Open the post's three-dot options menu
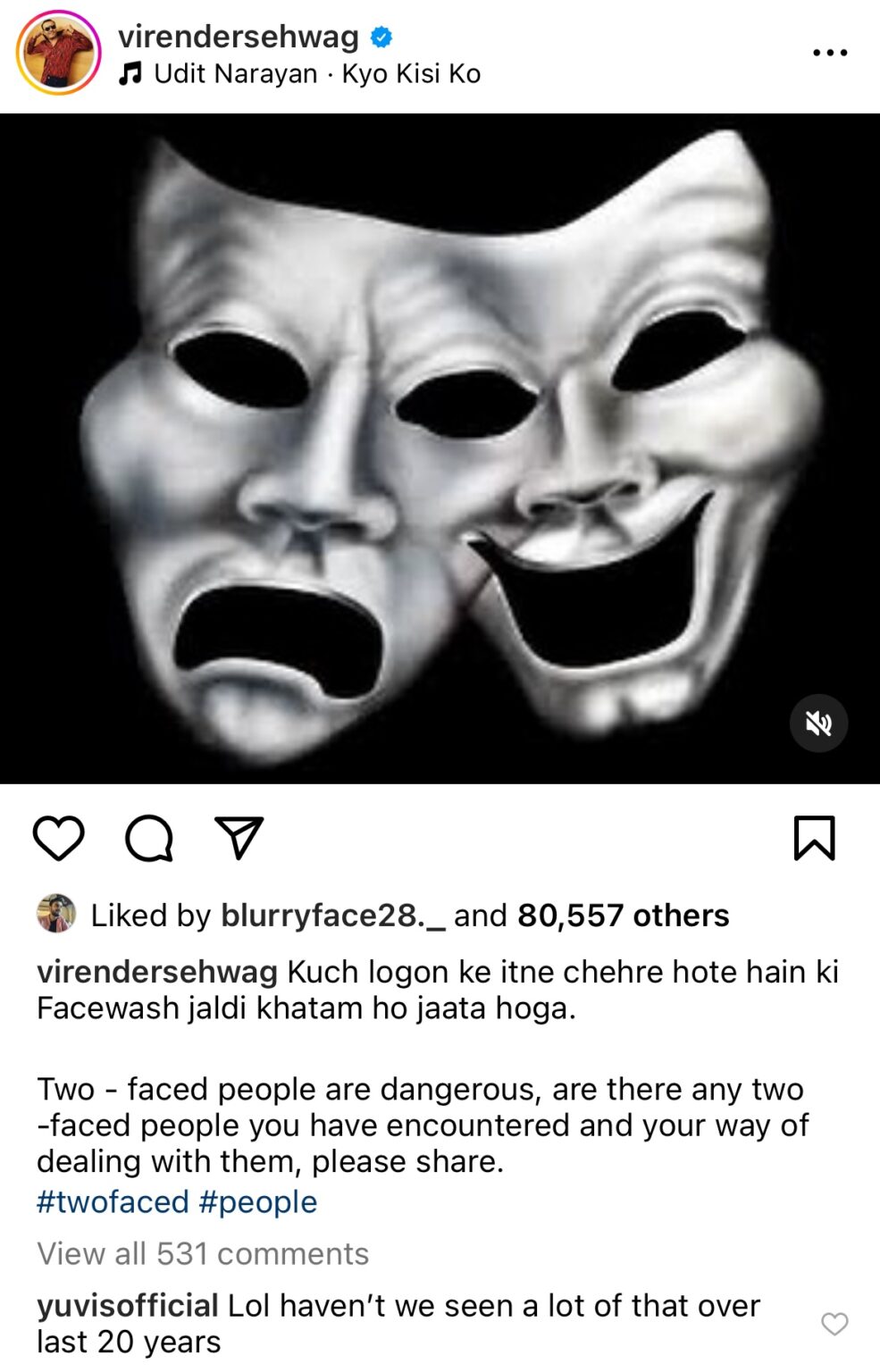Screen dimensions: 880x1372 [829, 54]
